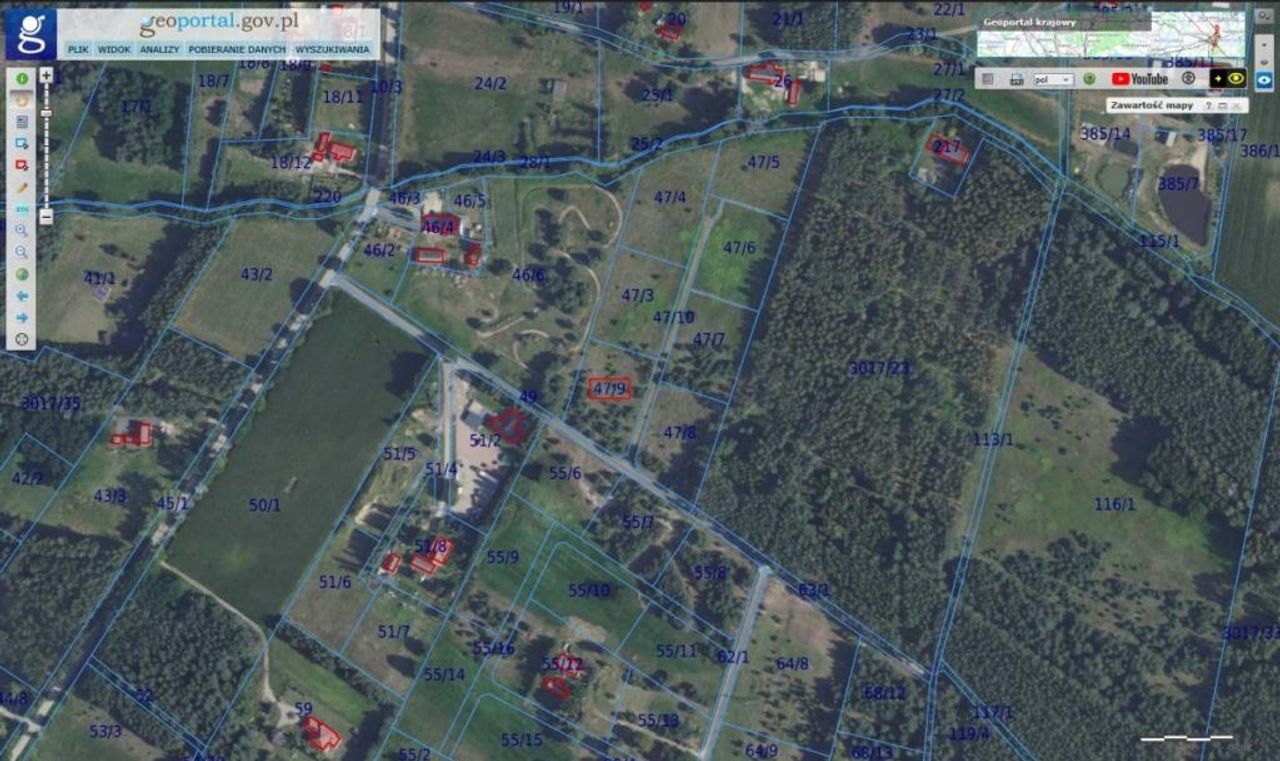
Task: Select the pencil drawing tool
Action: pyautogui.click(x=22, y=187)
